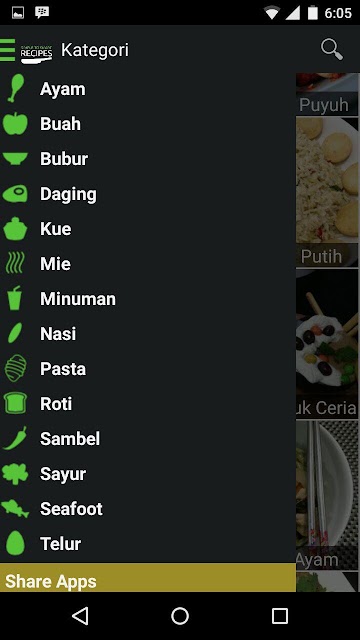The width and height of the screenshot is (360, 640).
Task: Select the Roti category
Action: click(x=148, y=404)
